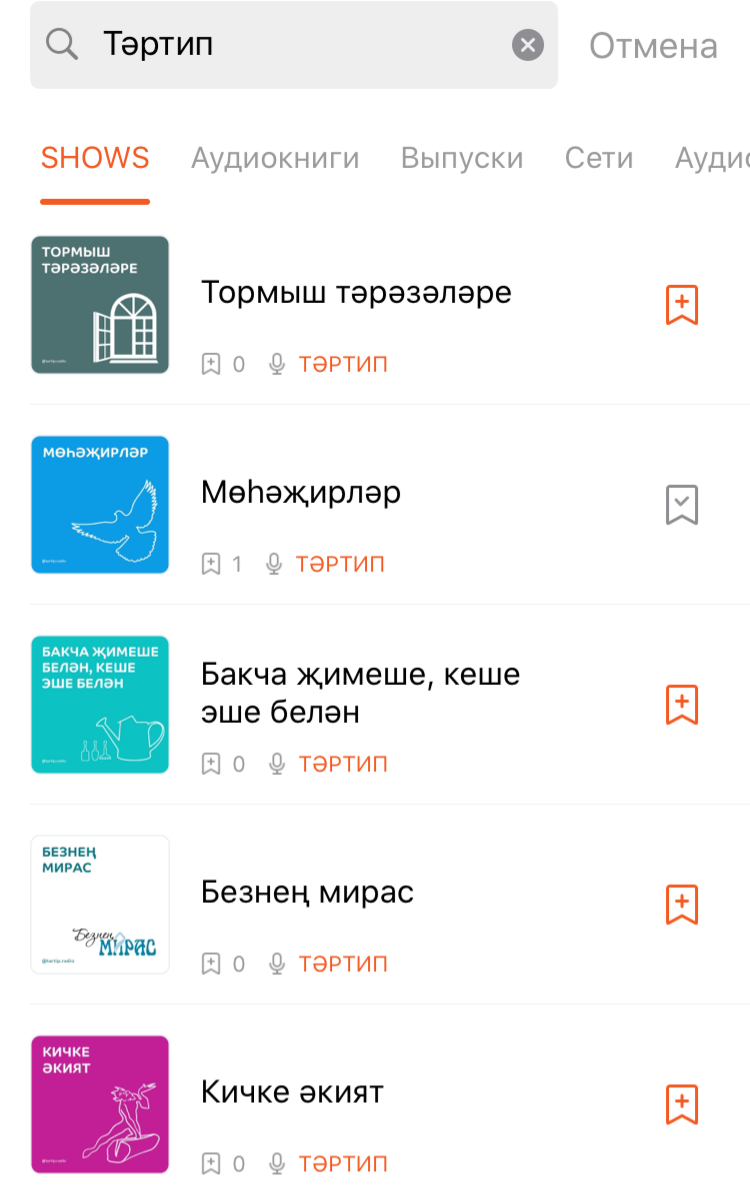Remove the bookmark from Мөһәҗирләр
The height and width of the screenshot is (1201, 750).
[682, 505]
